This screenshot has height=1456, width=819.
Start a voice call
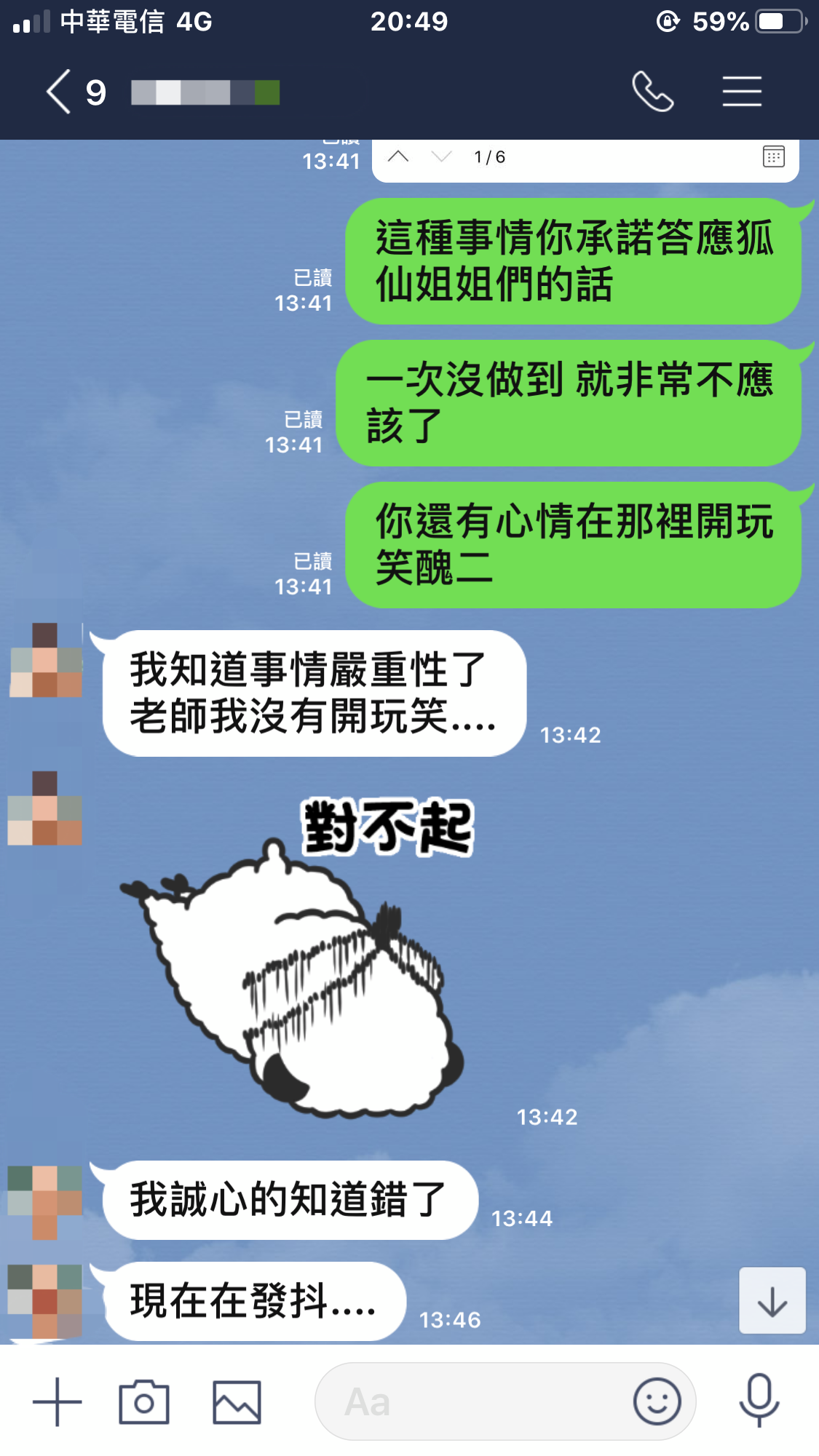(x=652, y=92)
